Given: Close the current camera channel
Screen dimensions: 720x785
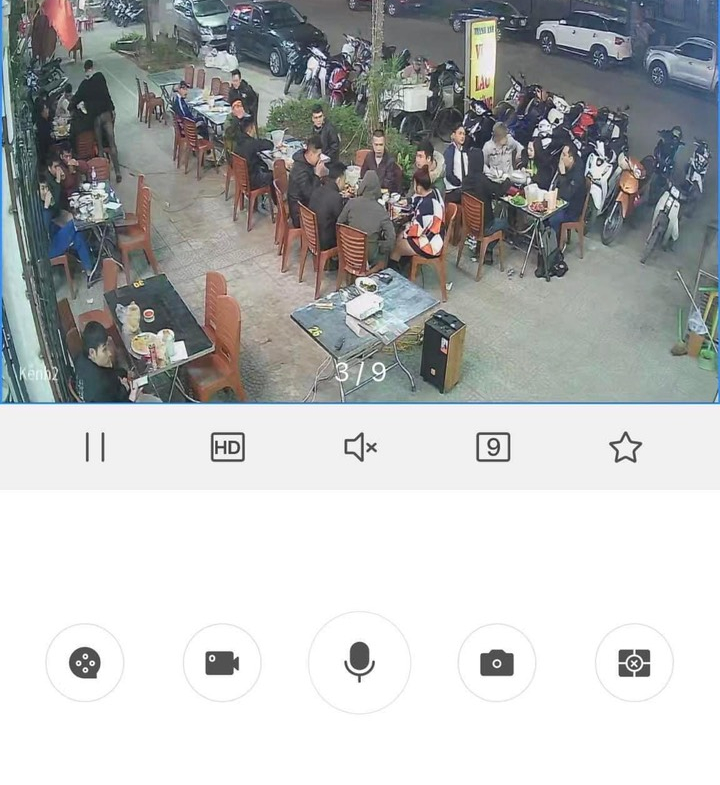Looking at the screenshot, I should pyautogui.click(x=634, y=662).
